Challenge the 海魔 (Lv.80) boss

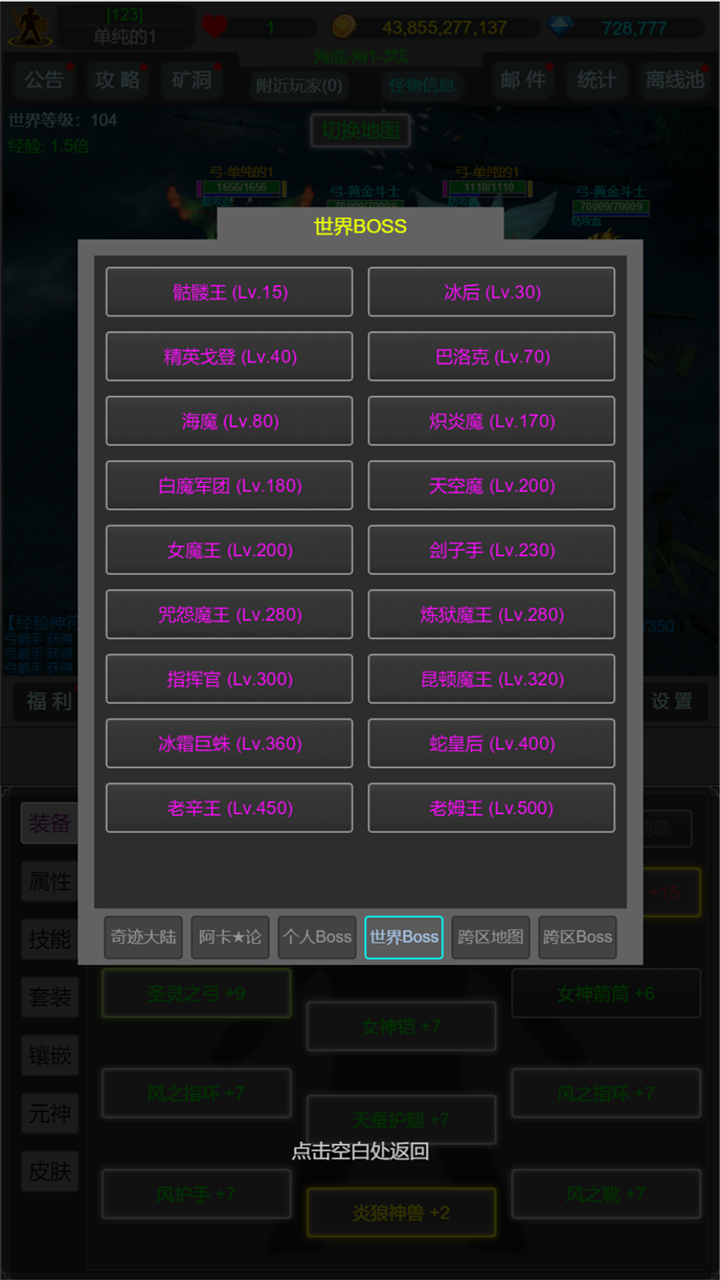pos(229,421)
